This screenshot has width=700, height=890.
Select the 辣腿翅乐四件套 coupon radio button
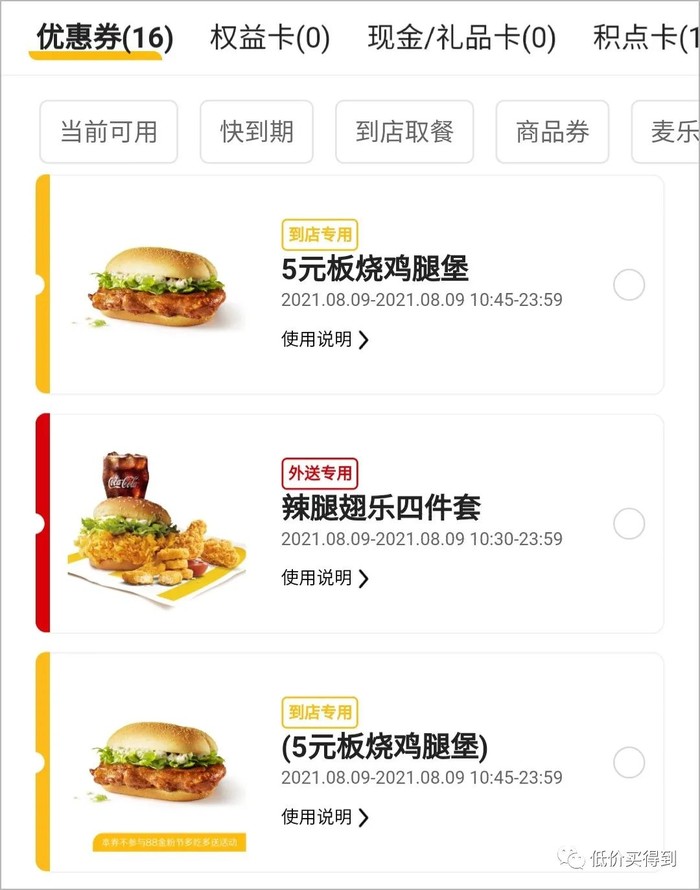(x=629, y=523)
